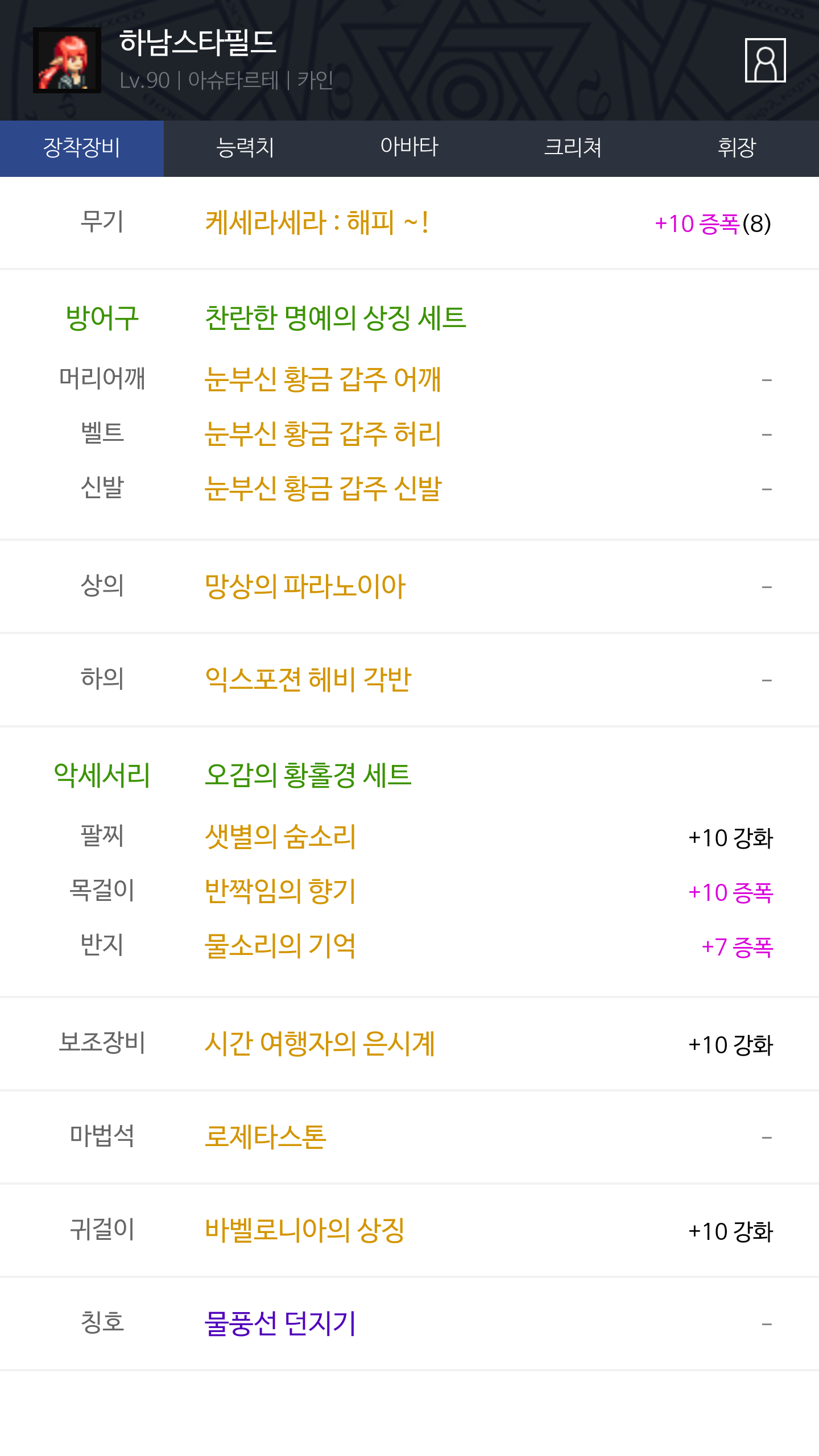Image resolution: width=819 pixels, height=1456 pixels.
Task: Open weapon 케세라세라 : 해피 ~!
Action: (x=316, y=222)
